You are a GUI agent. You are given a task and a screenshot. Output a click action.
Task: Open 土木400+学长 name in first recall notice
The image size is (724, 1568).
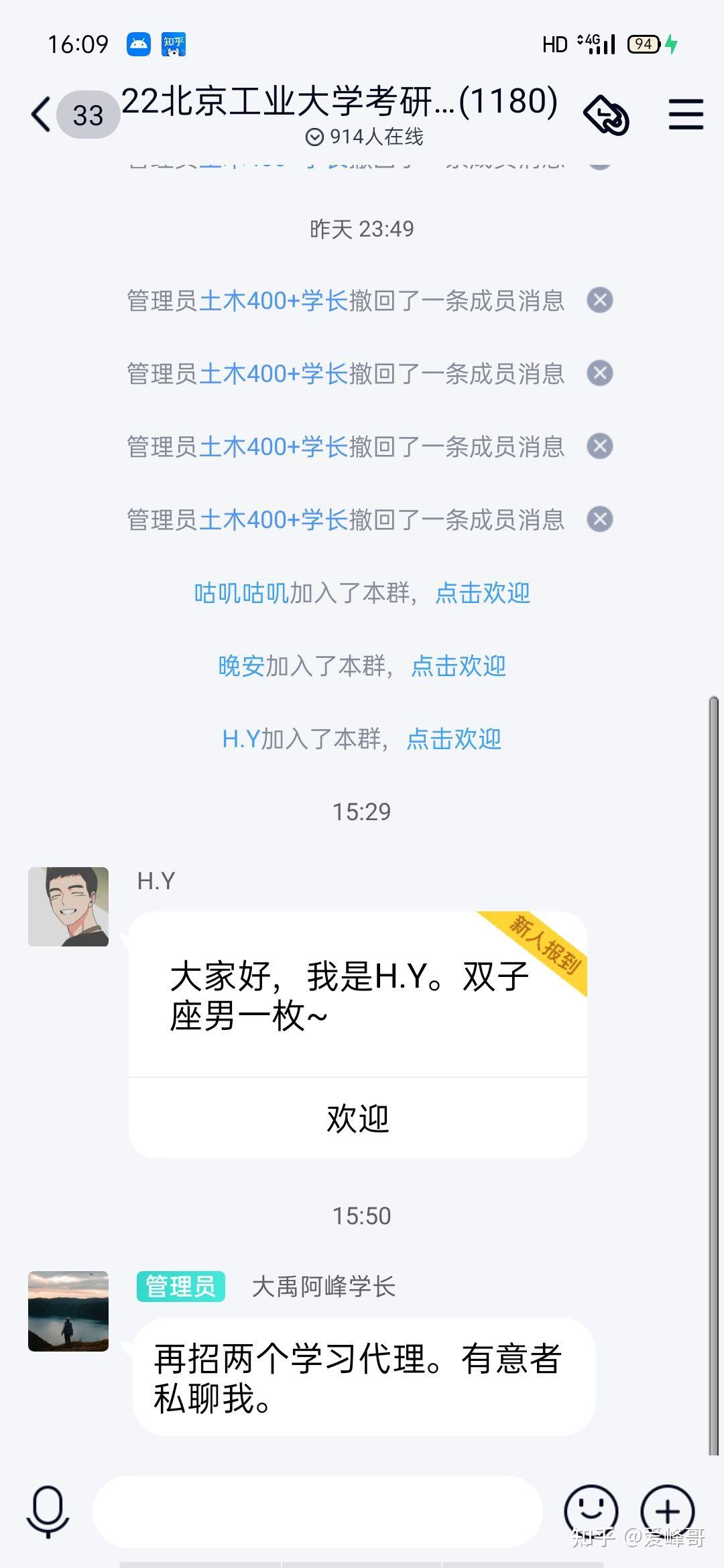(274, 301)
